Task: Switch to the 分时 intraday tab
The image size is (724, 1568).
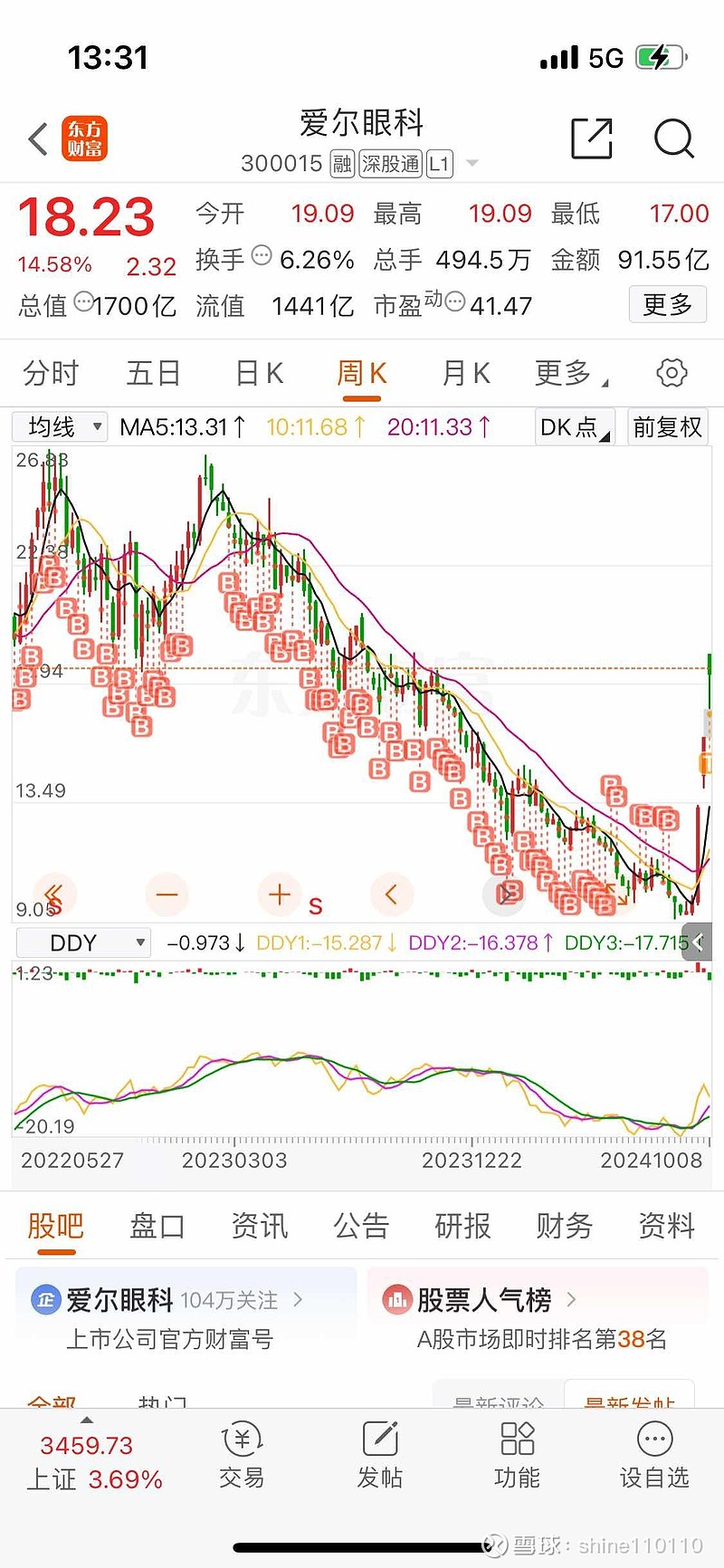Action: point(50,372)
